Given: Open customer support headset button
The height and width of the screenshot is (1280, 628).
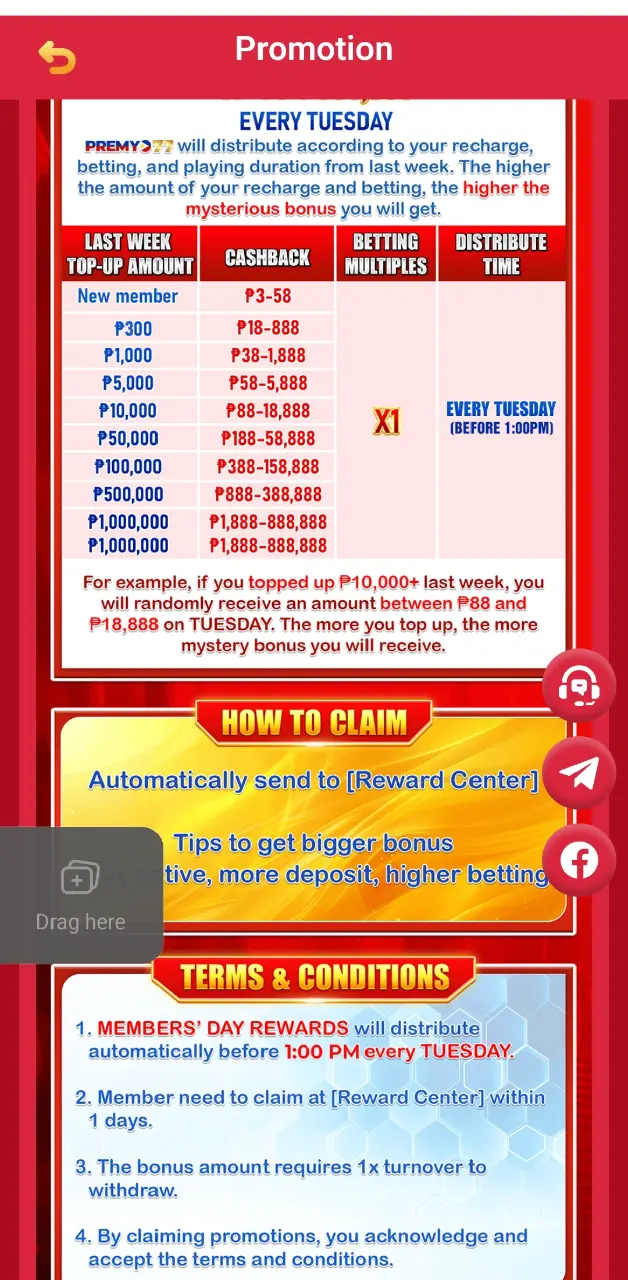Looking at the screenshot, I should click(579, 686).
